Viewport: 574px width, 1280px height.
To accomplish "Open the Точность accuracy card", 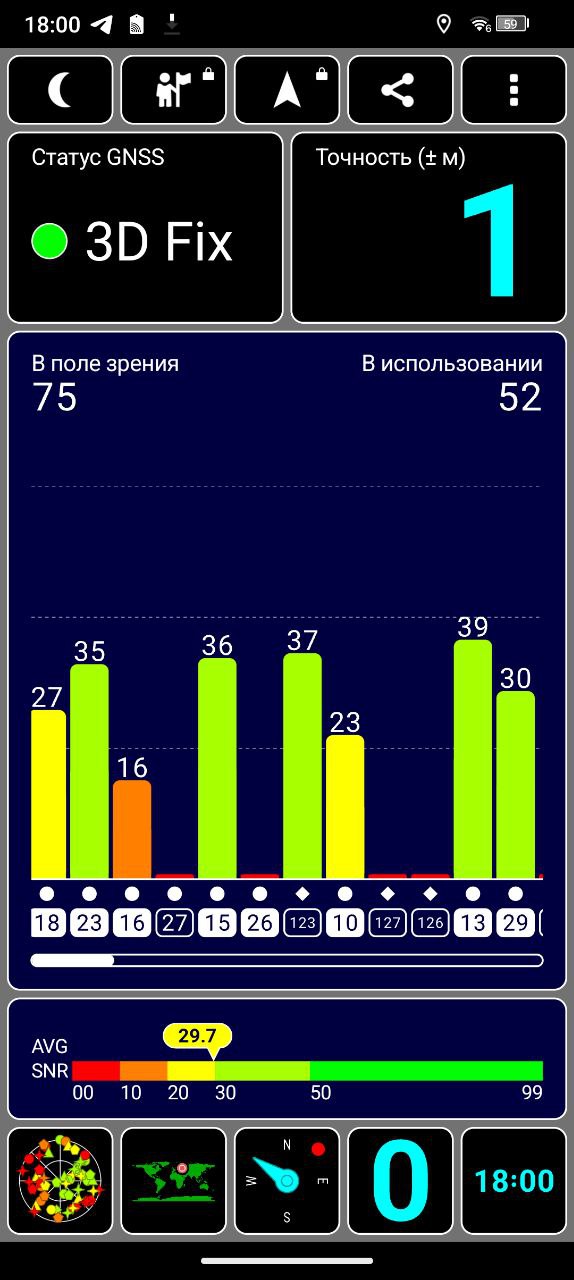I will point(428,228).
